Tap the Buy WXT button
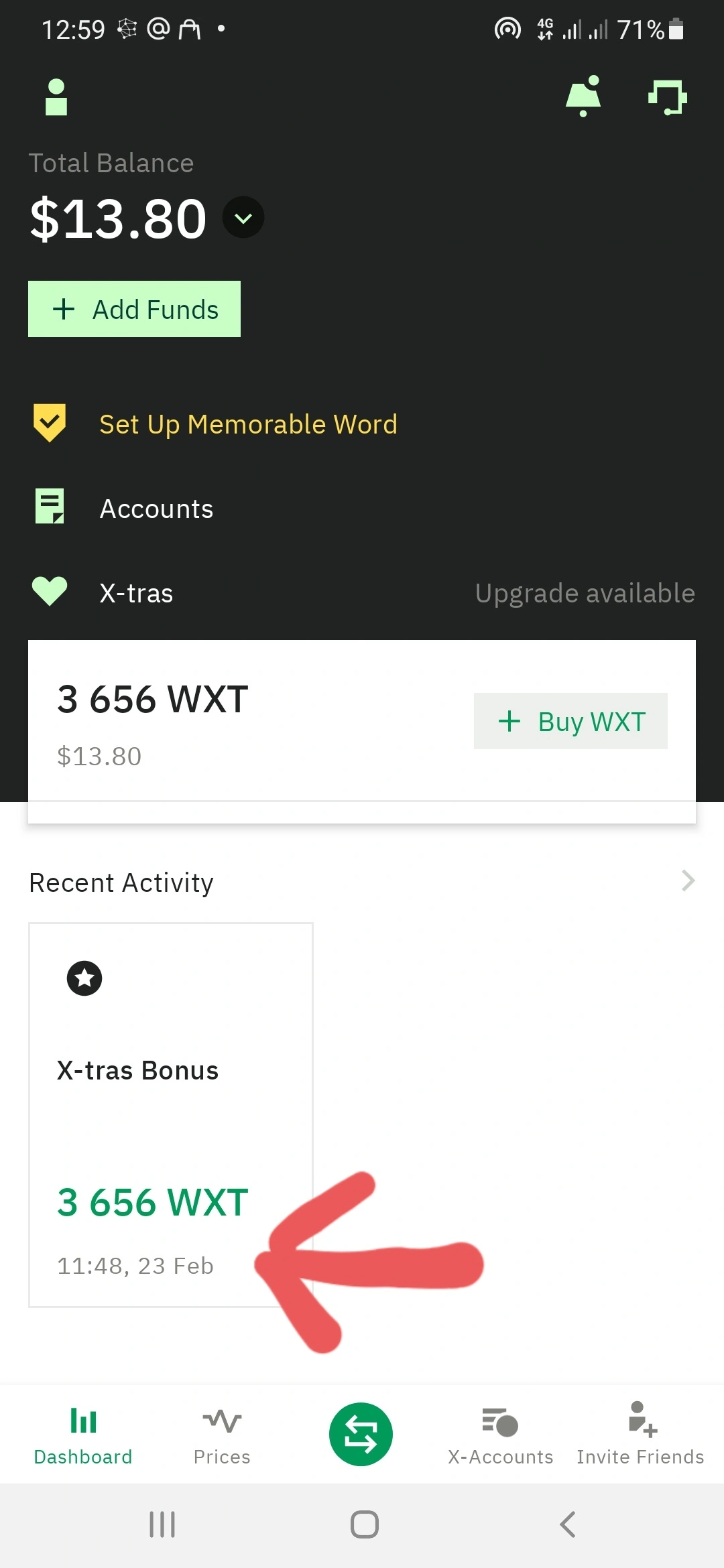Image resolution: width=724 pixels, height=1568 pixels. (x=570, y=721)
